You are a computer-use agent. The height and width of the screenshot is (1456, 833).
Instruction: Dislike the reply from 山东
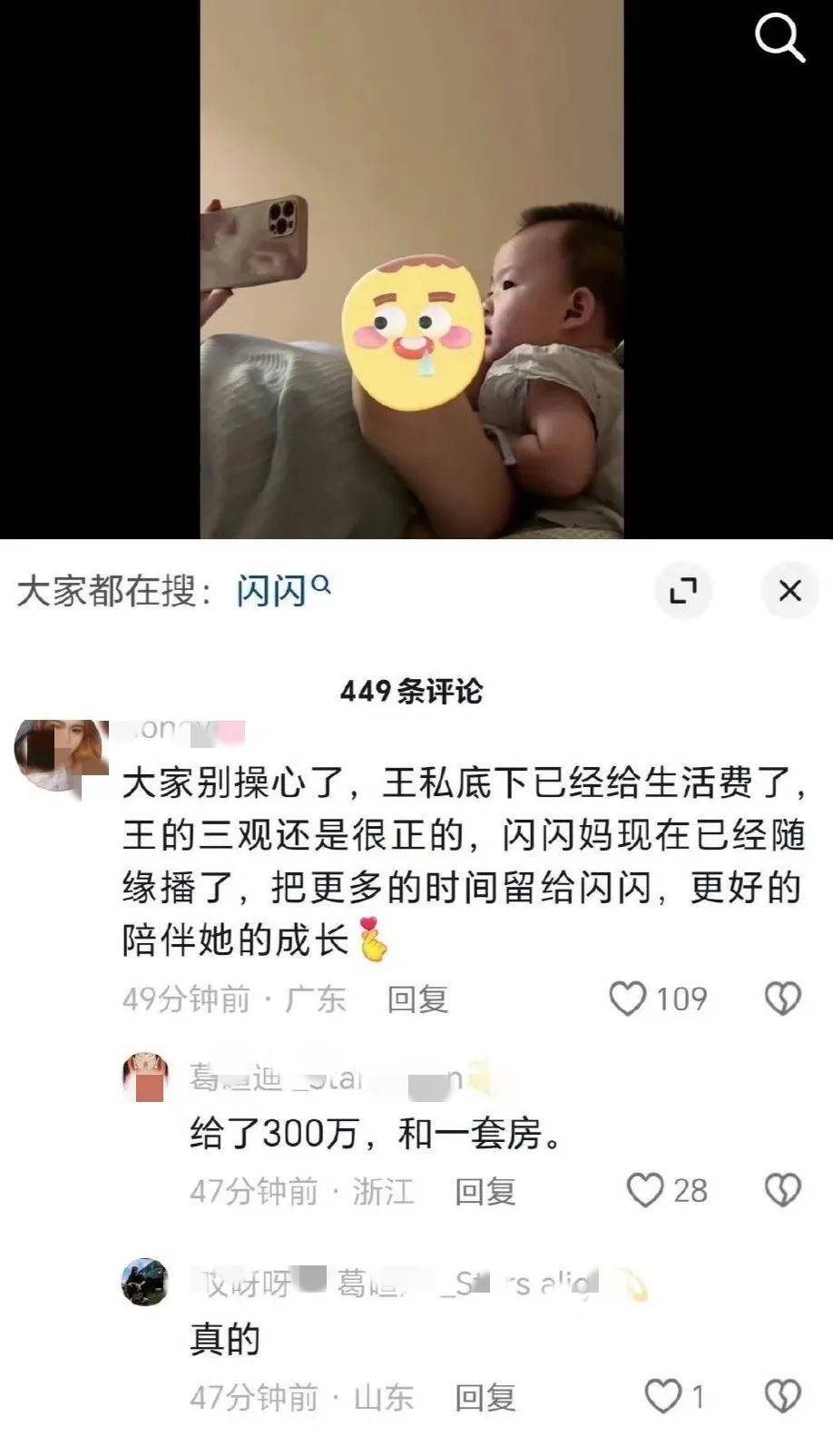point(782,1396)
